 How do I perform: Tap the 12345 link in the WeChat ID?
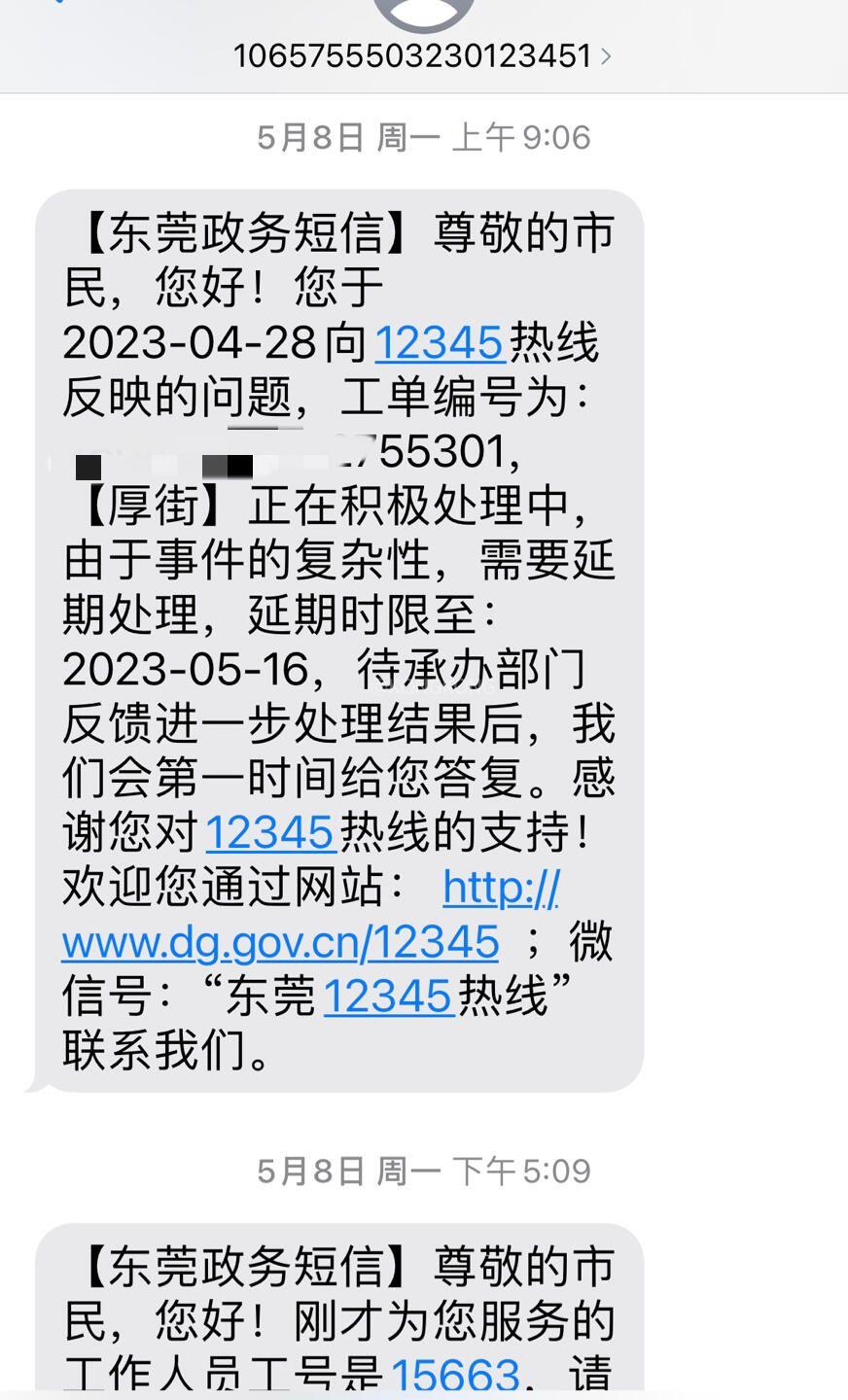pyautogui.click(x=388, y=996)
